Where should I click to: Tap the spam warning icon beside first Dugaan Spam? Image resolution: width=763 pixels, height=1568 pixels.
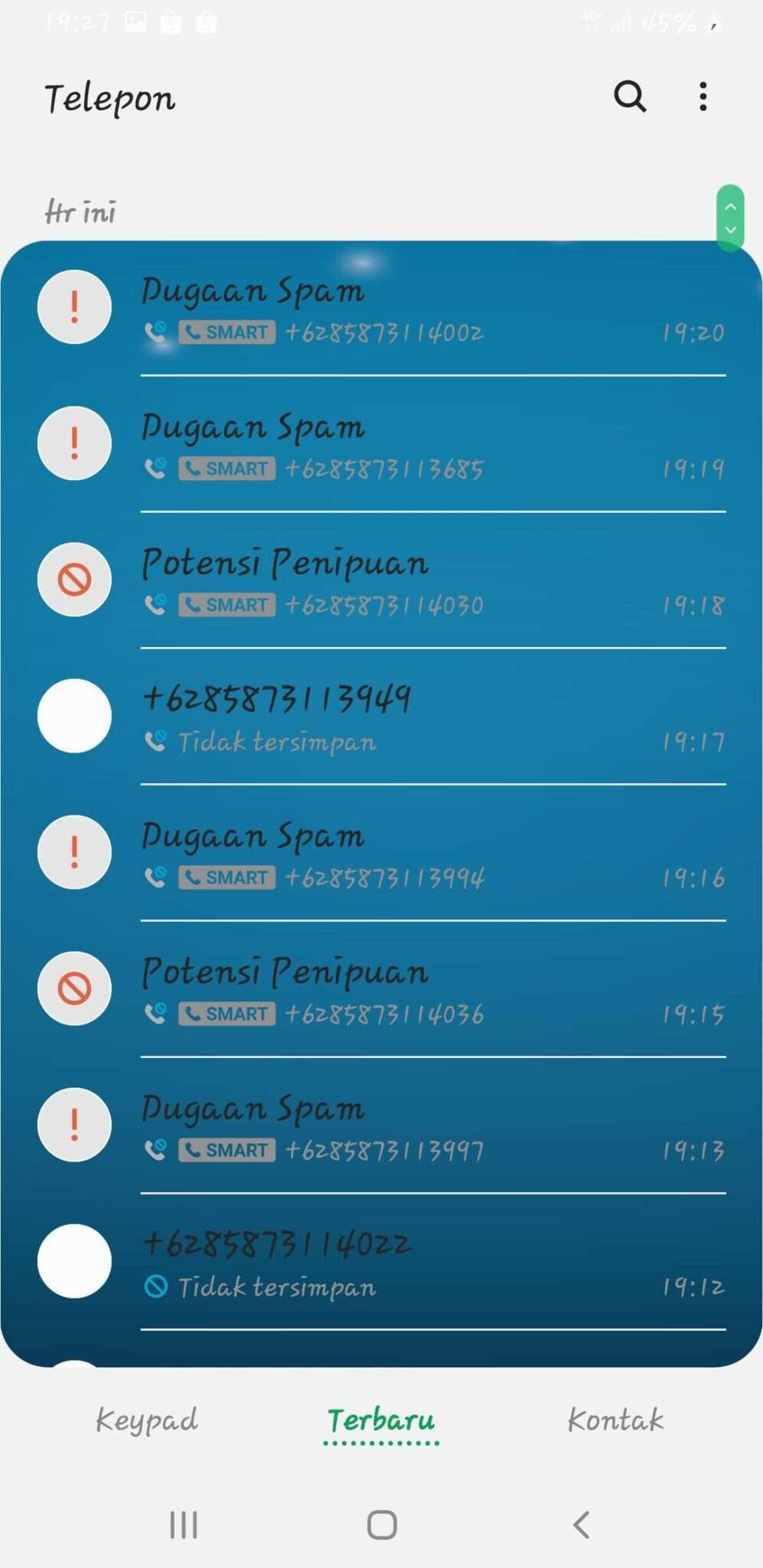[x=74, y=306]
